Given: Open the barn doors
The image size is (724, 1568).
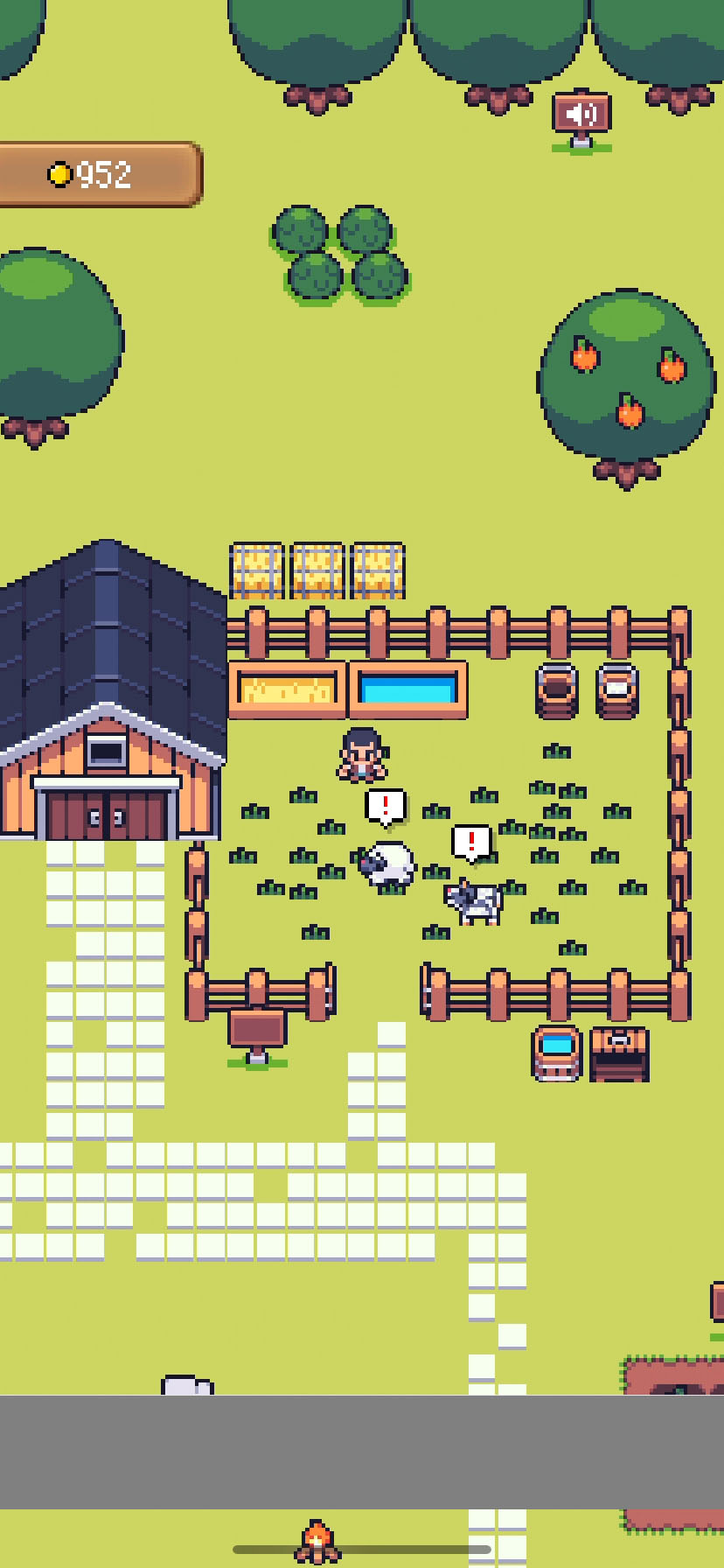Looking at the screenshot, I should [106, 814].
